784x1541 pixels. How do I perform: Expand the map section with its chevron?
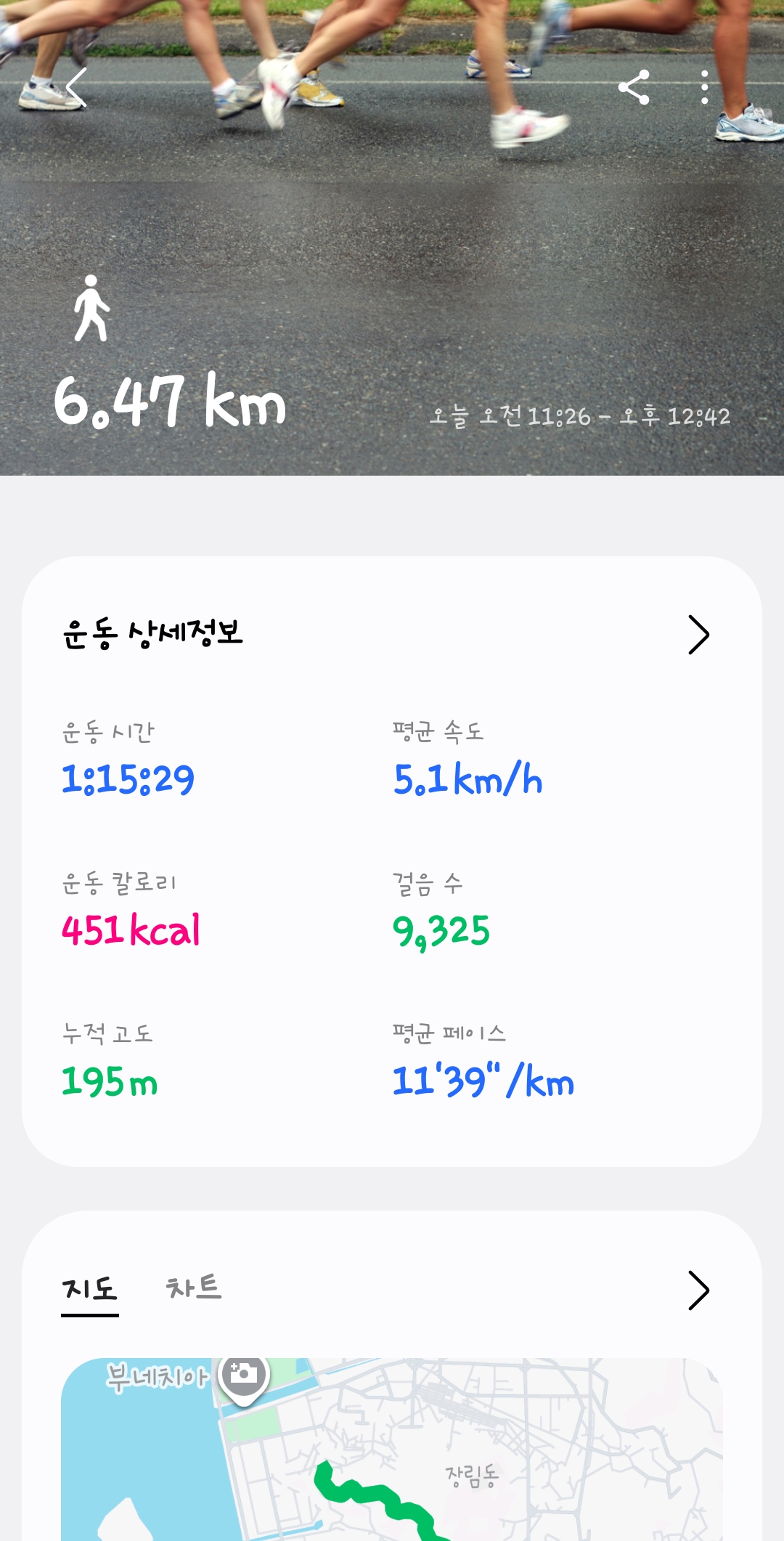click(698, 1290)
